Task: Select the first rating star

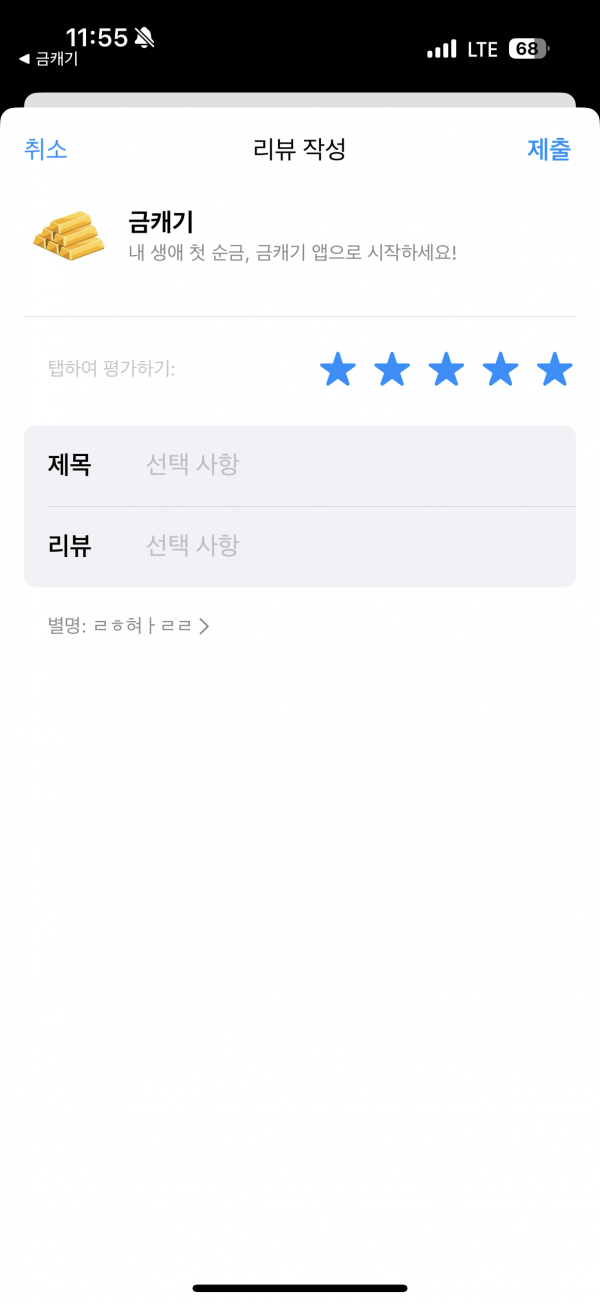Action: pyautogui.click(x=338, y=370)
